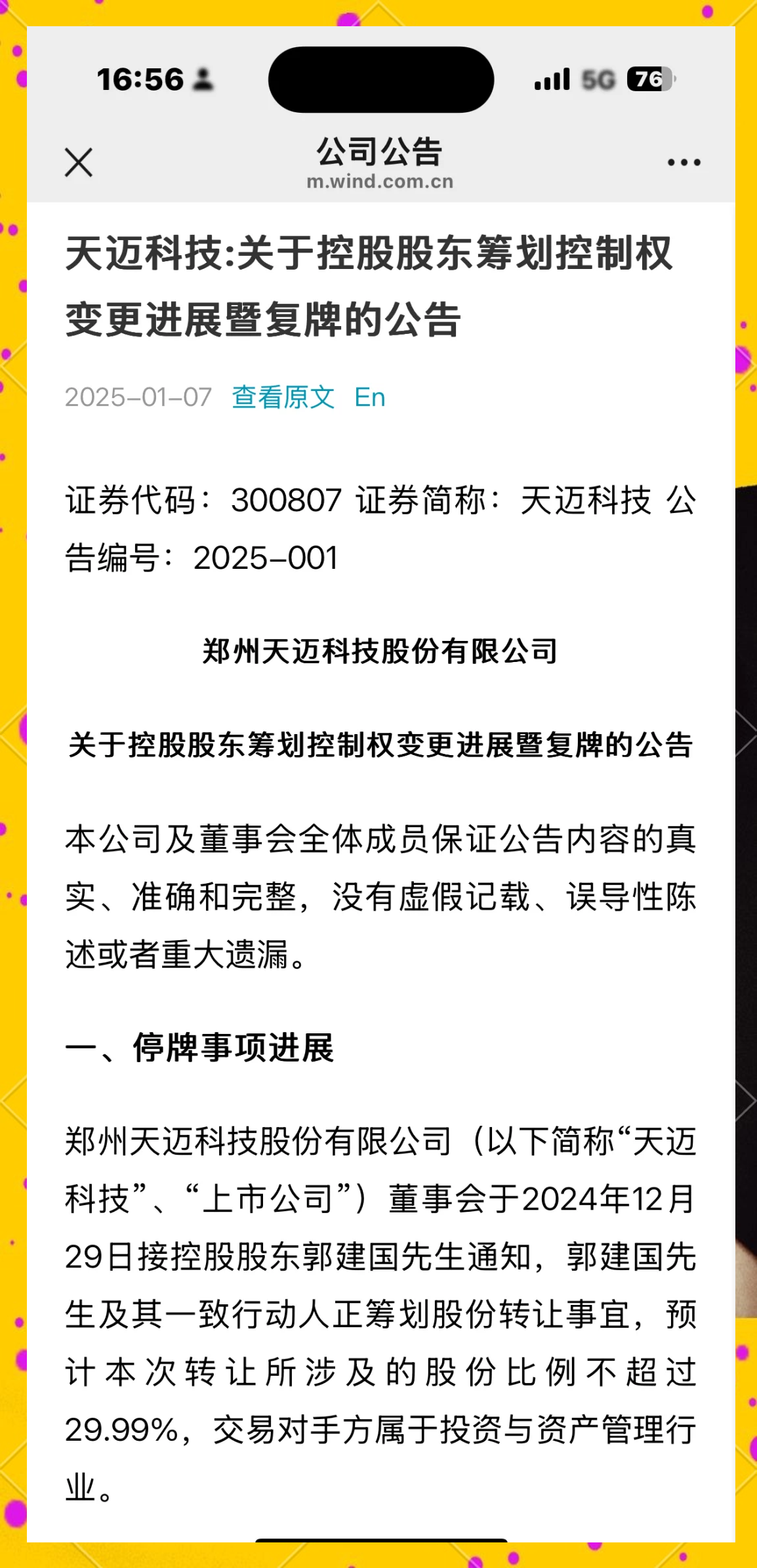Tap the black status bar pill
757x1568 pixels.
pyautogui.click(x=382, y=79)
